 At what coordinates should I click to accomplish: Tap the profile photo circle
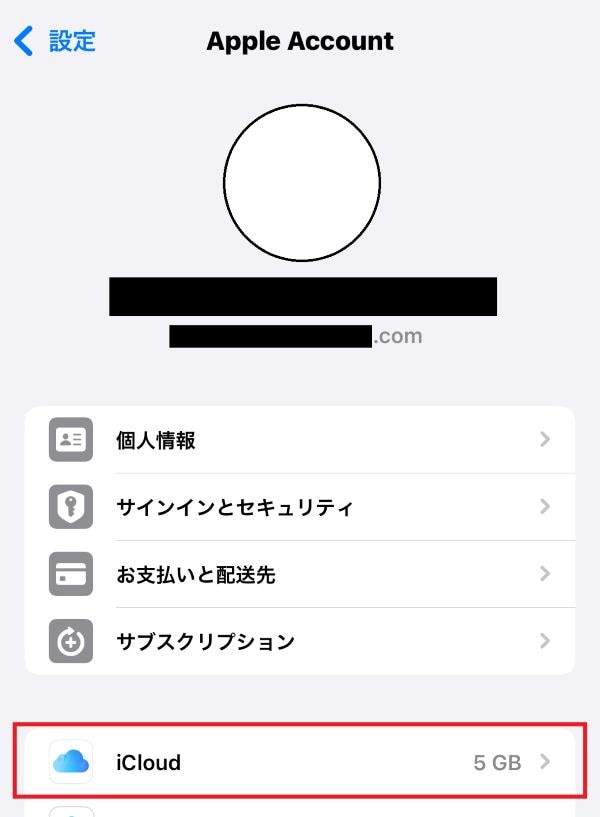(301, 182)
